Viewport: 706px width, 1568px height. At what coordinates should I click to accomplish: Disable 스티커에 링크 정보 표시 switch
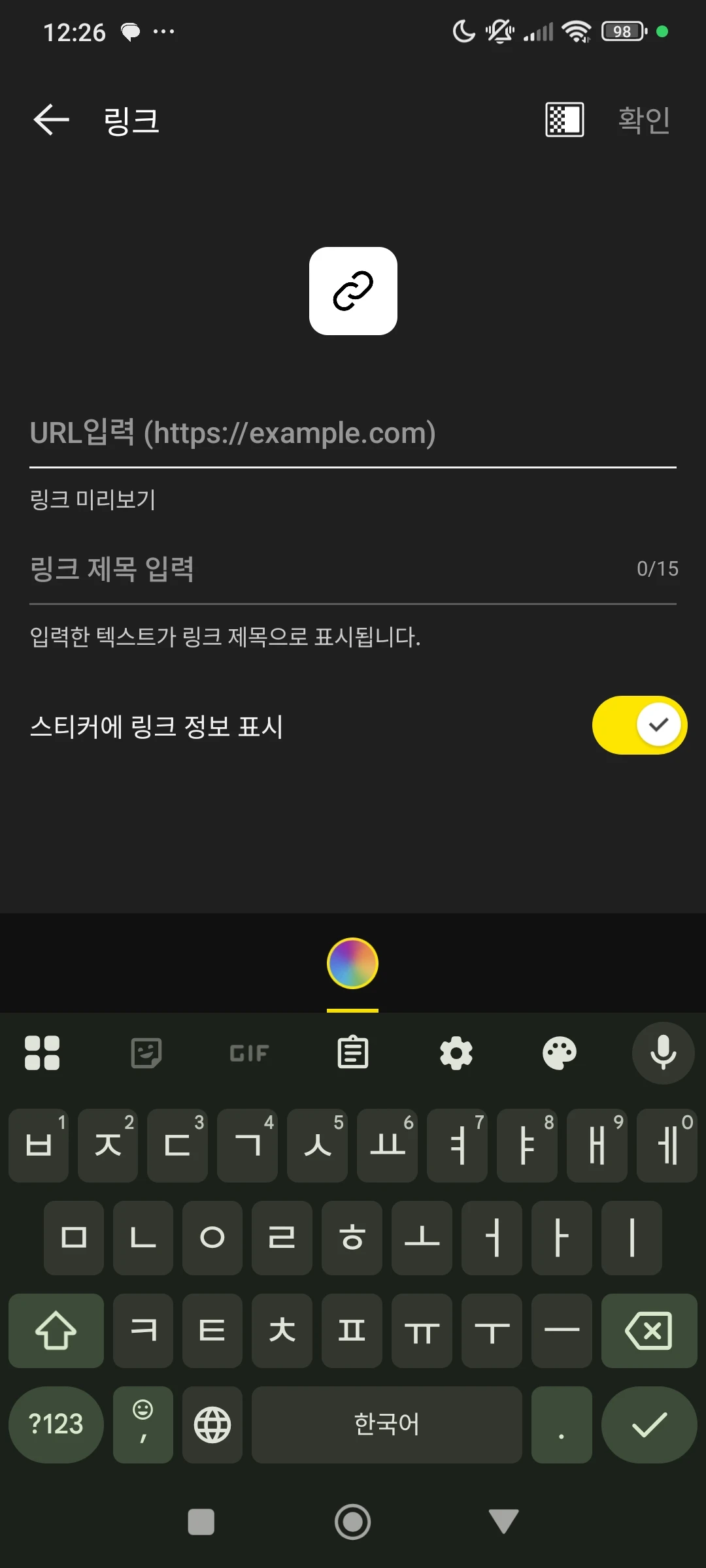(x=639, y=725)
